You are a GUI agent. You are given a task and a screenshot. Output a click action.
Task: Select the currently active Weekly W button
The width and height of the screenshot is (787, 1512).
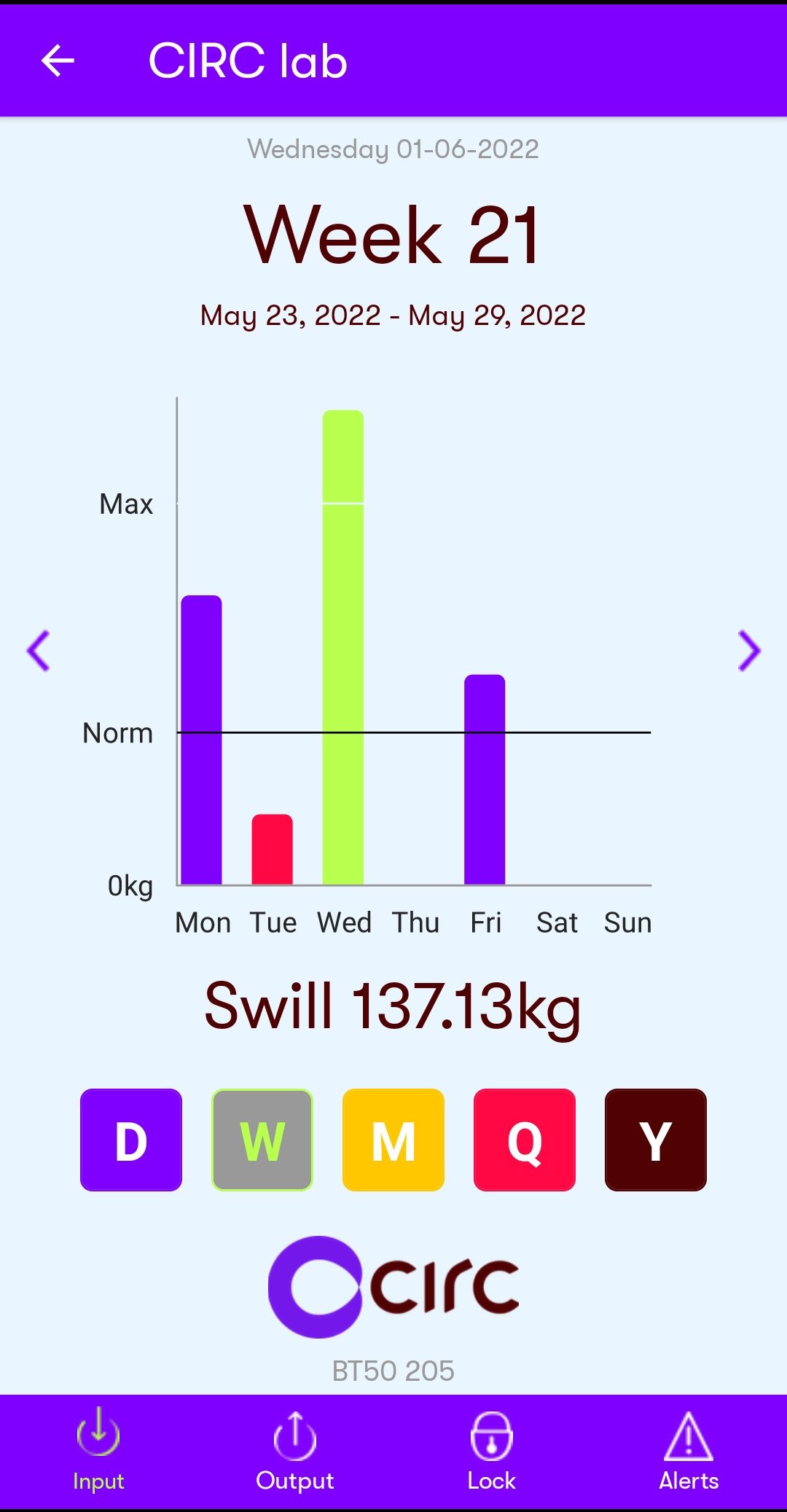click(x=262, y=1140)
